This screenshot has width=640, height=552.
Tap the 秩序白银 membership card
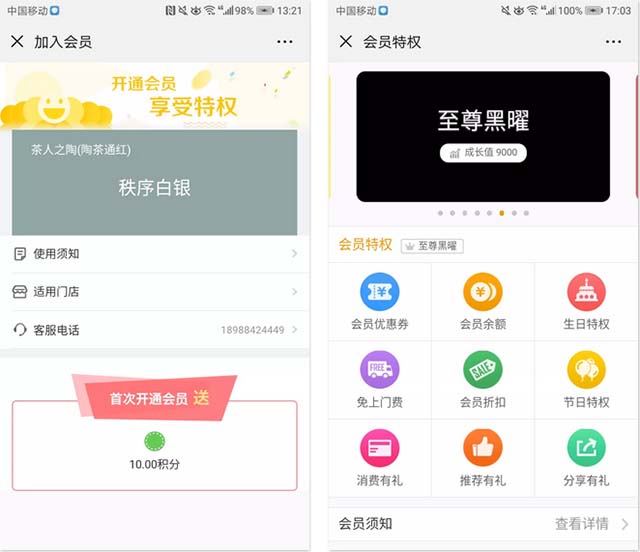click(x=155, y=185)
